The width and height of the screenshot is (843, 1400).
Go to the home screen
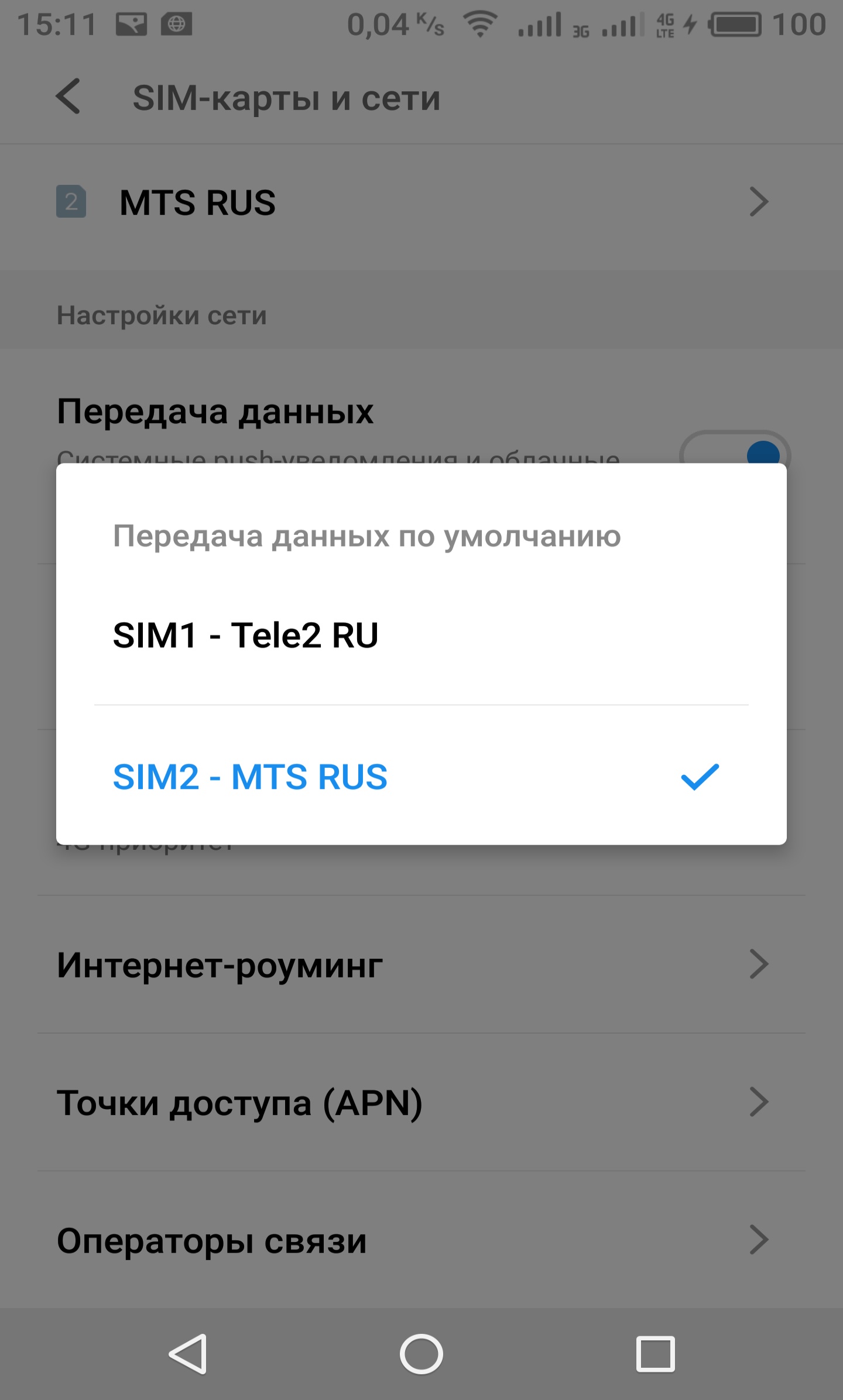(421, 1353)
